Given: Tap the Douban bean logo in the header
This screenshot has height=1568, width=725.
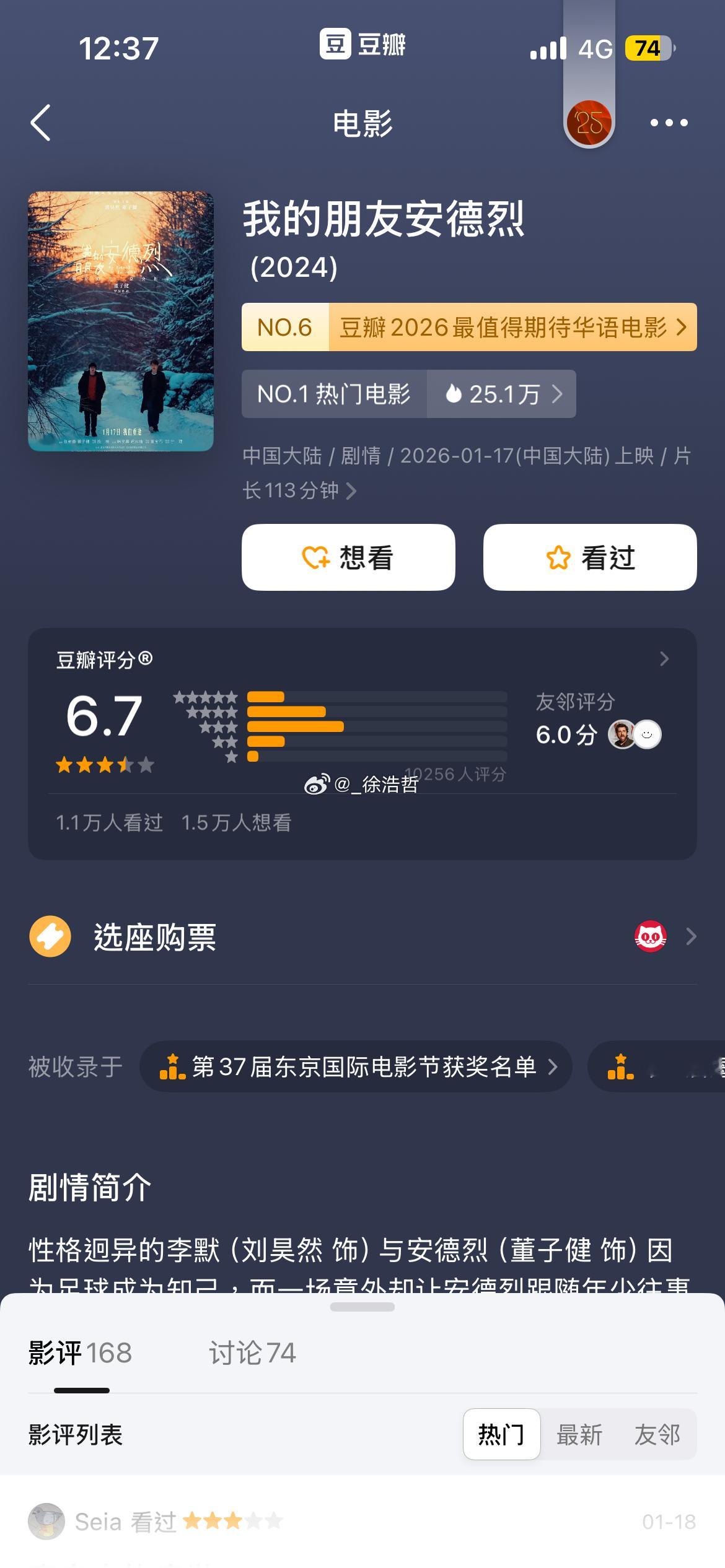Looking at the screenshot, I should pyautogui.click(x=335, y=43).
